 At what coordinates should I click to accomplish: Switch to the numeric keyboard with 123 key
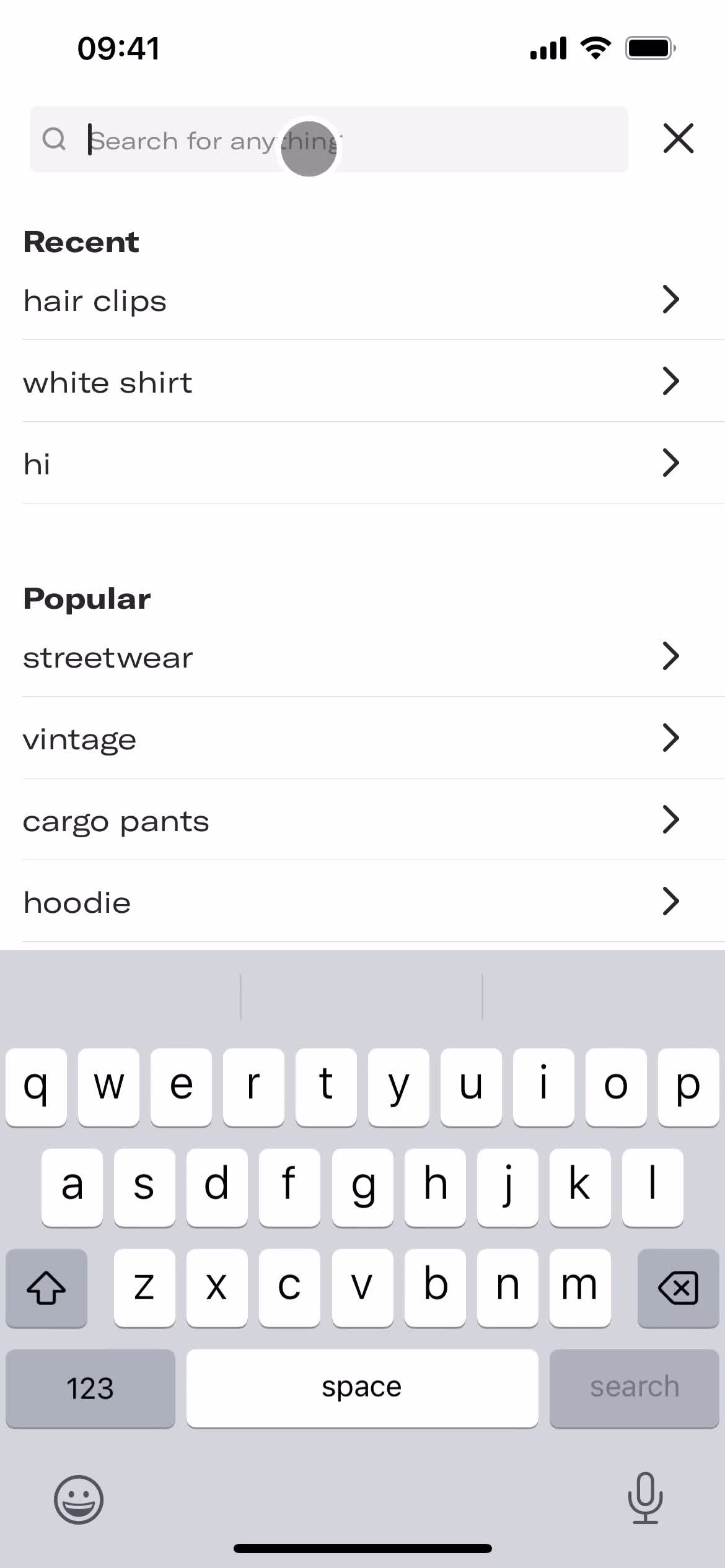(90, 1387)
